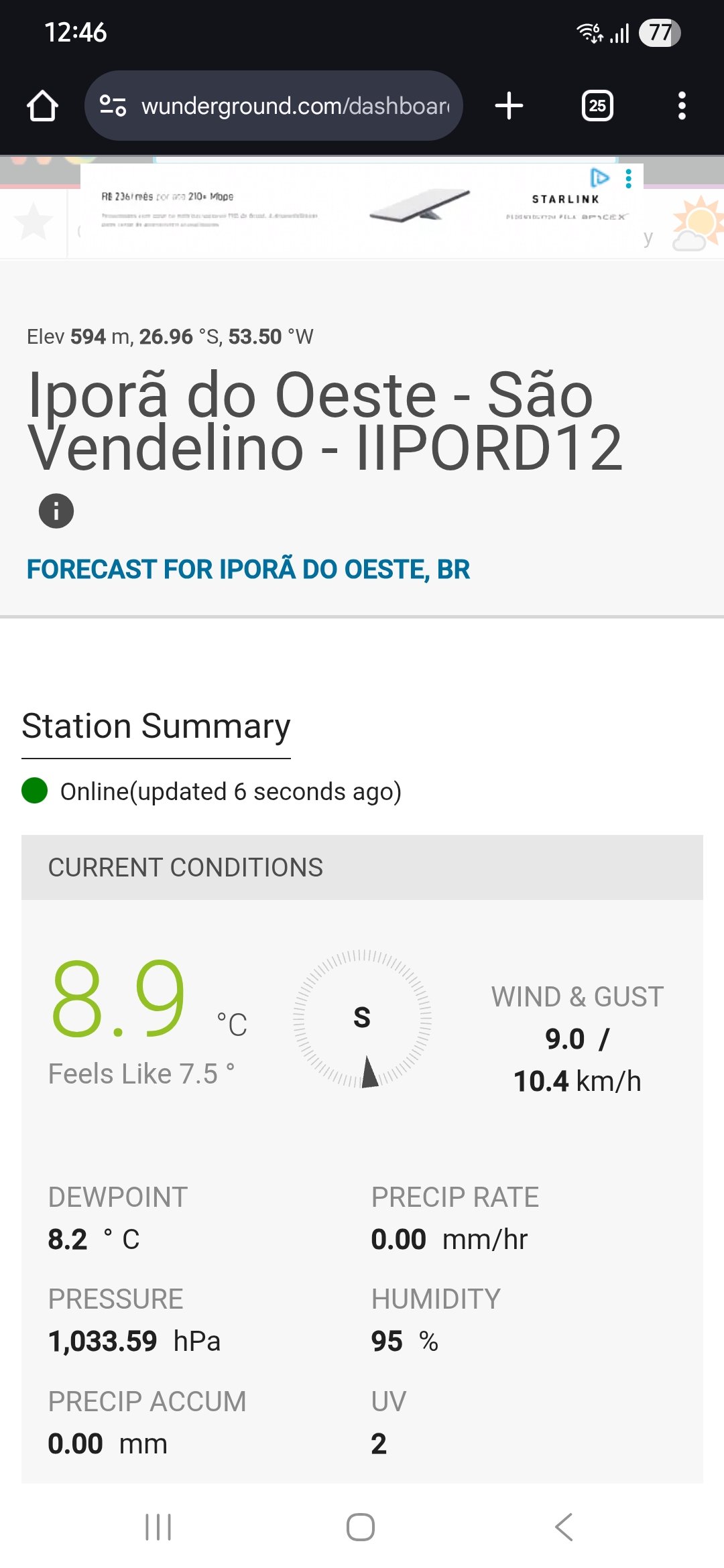This screenshot has height=1568, width=724.
Task: Go back using the system back button
Action: [x=564, y=1527]
